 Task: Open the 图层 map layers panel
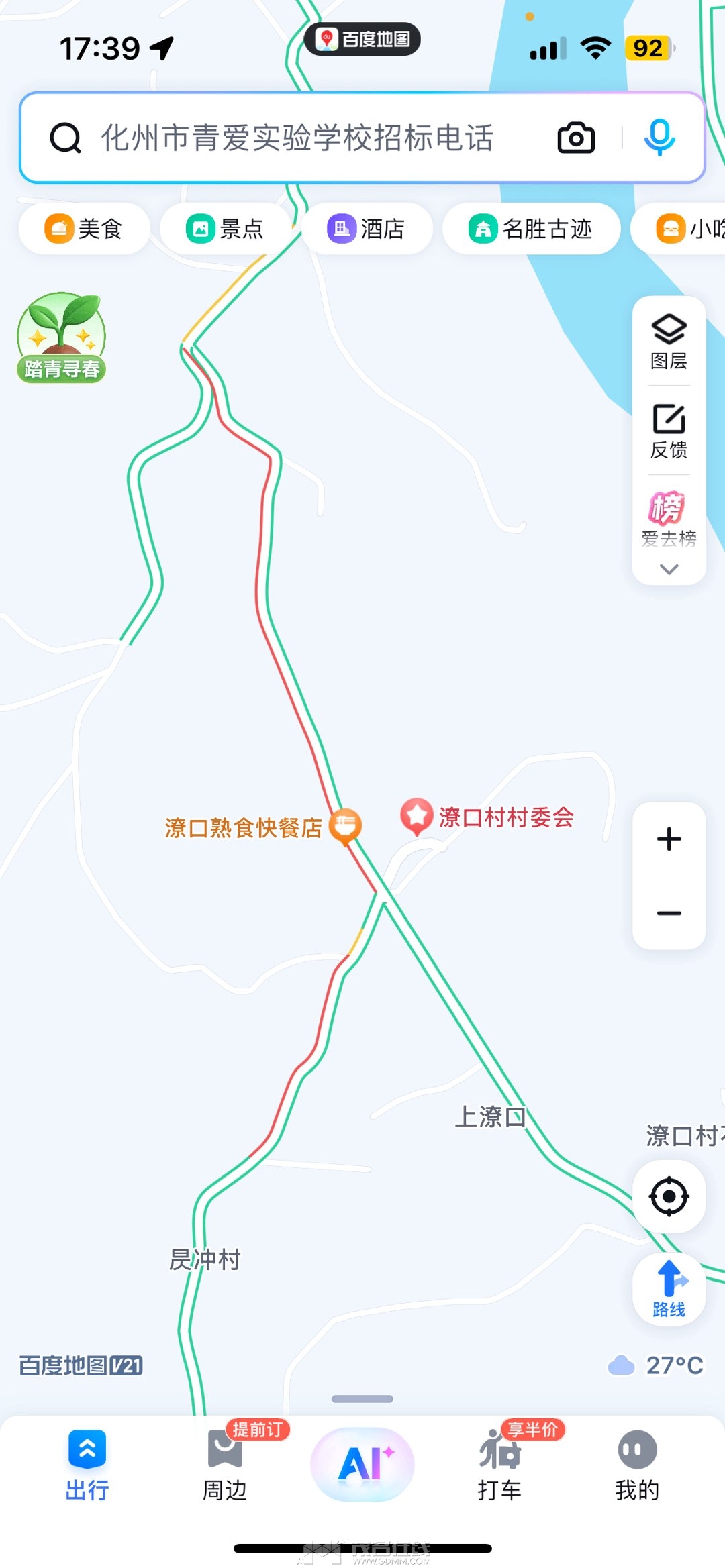pyautogui.click(x=669, y=342)
